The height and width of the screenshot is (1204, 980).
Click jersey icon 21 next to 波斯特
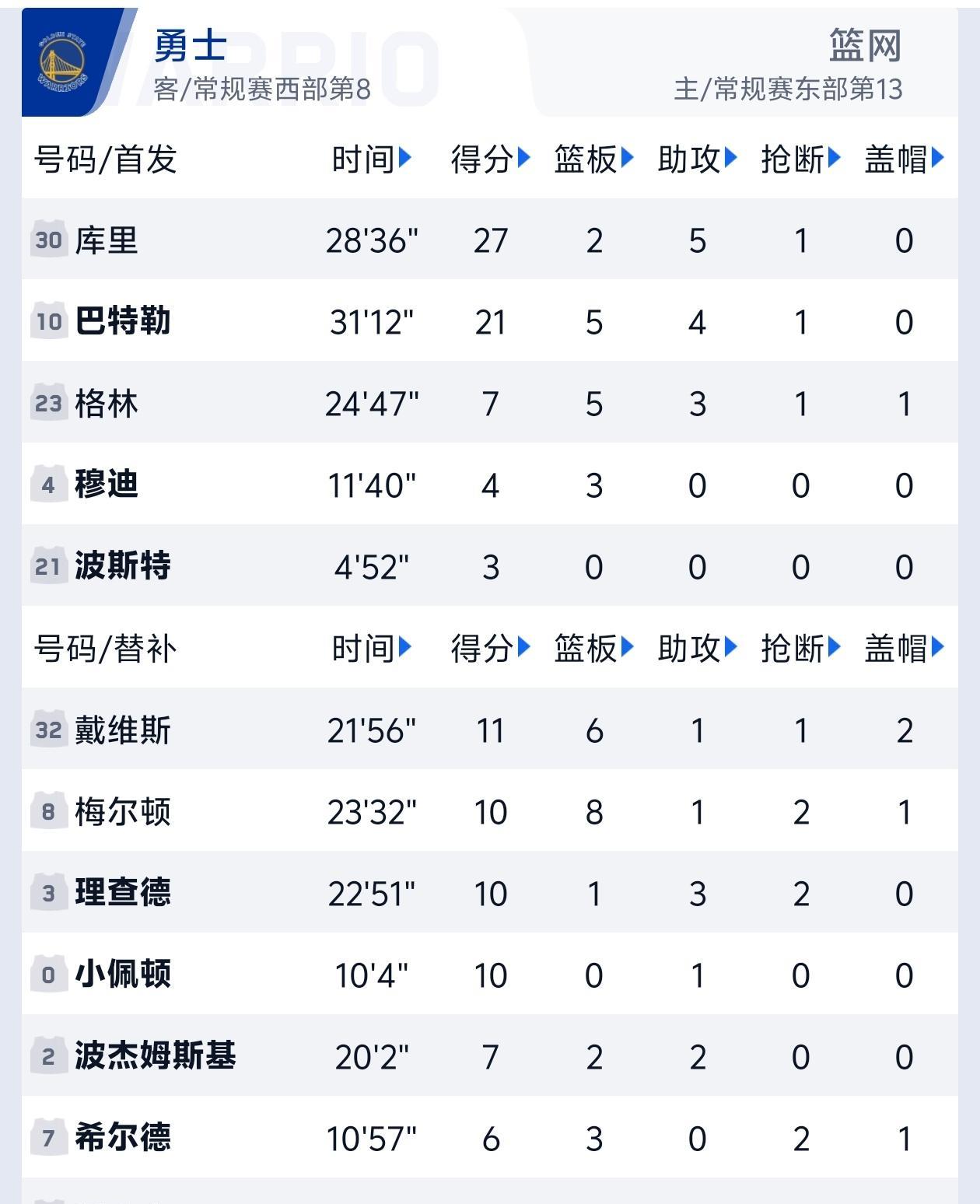pos(47,567)
